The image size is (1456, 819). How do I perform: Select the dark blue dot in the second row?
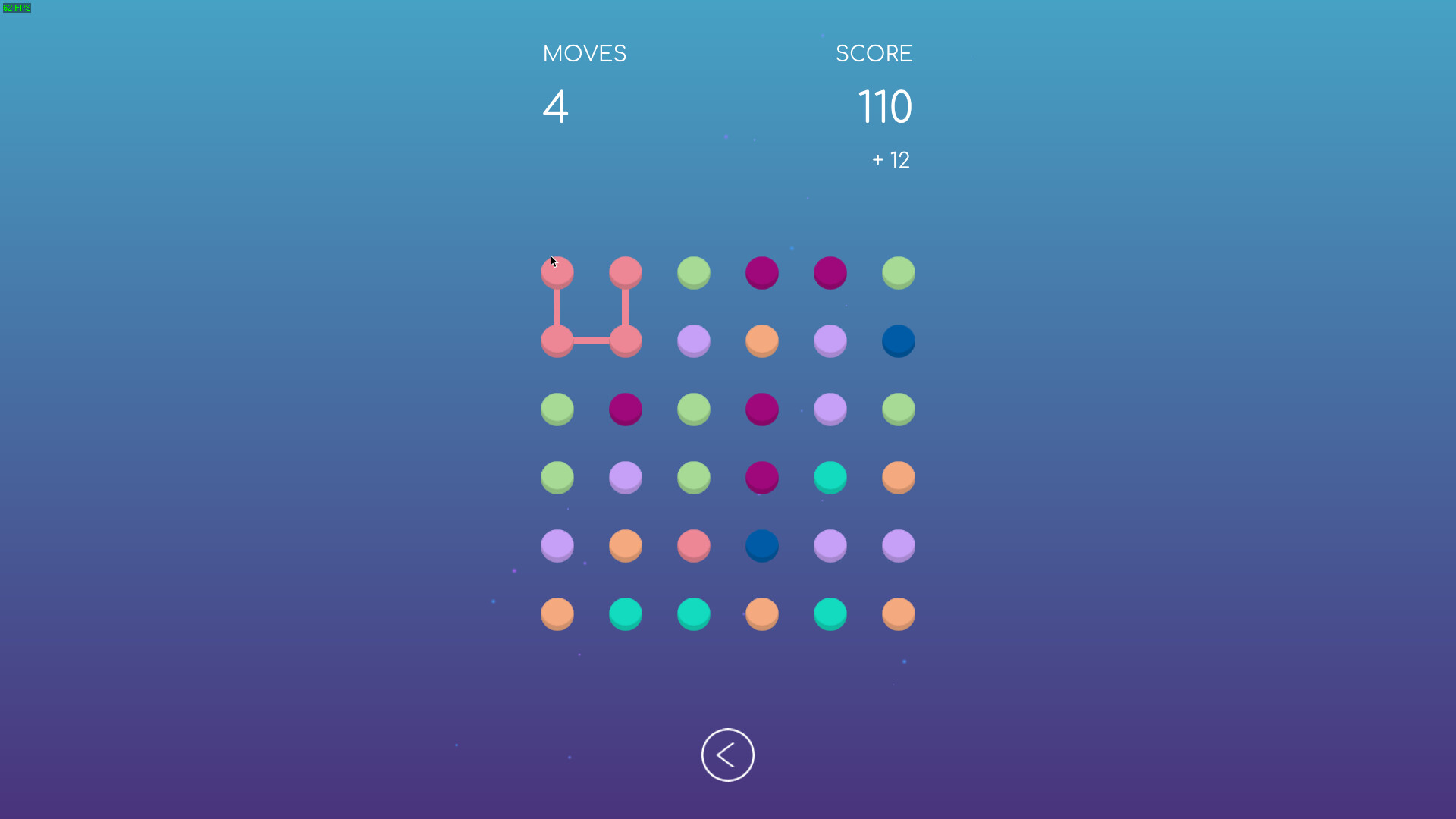pos(898,340)
